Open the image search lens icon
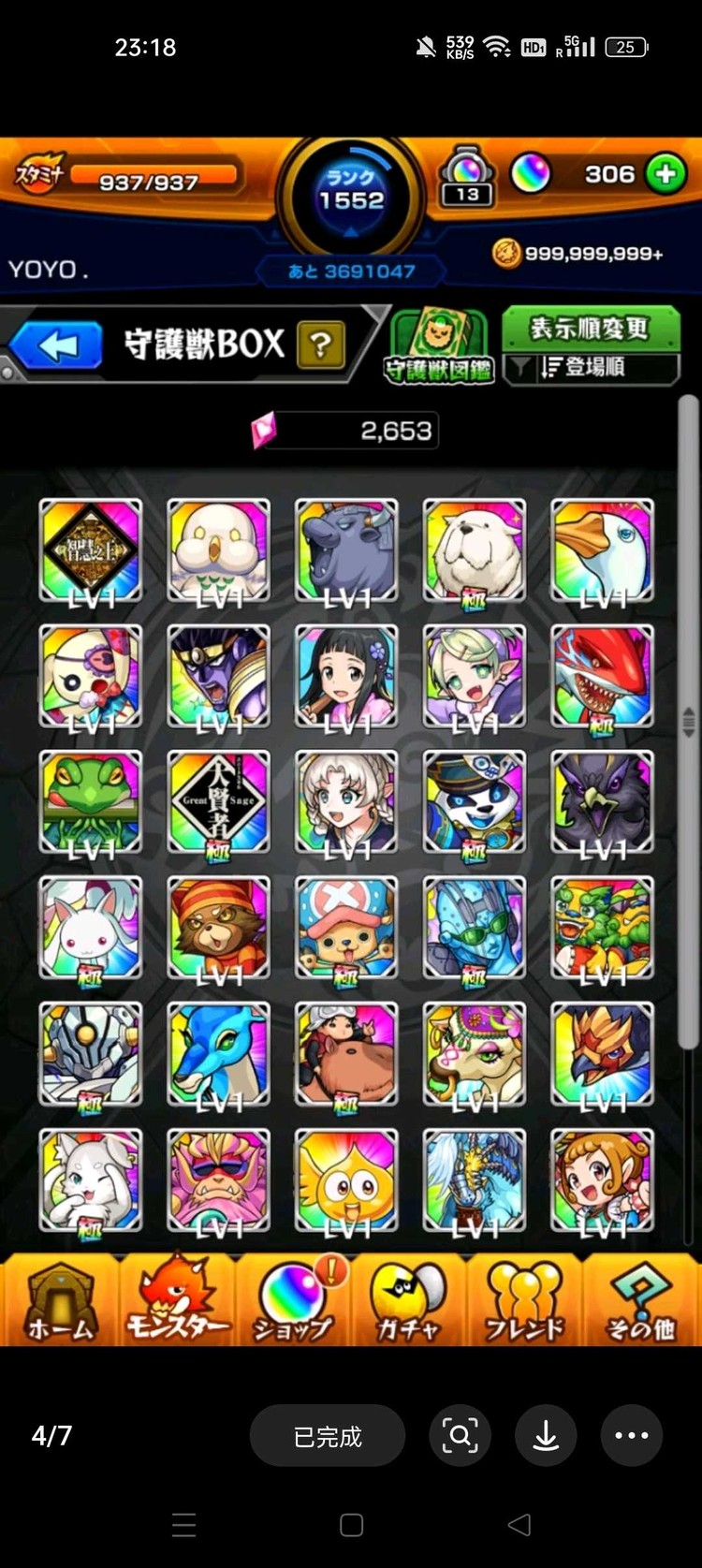This screenshot has width=702, height=1568. pos(460,1435)
